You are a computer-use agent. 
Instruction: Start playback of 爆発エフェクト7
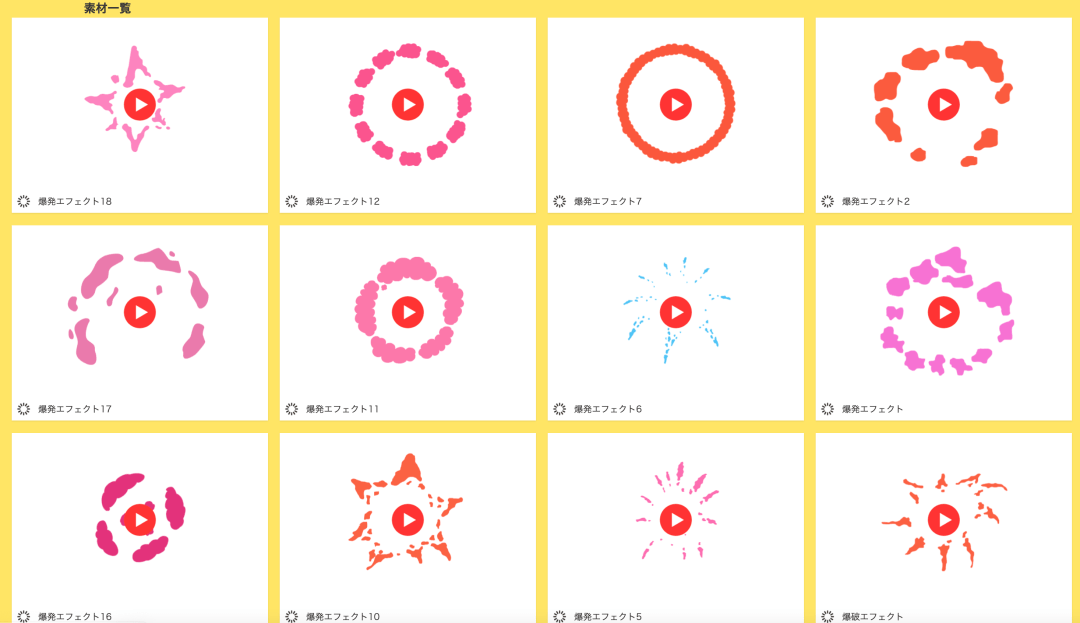pos(676,104)
